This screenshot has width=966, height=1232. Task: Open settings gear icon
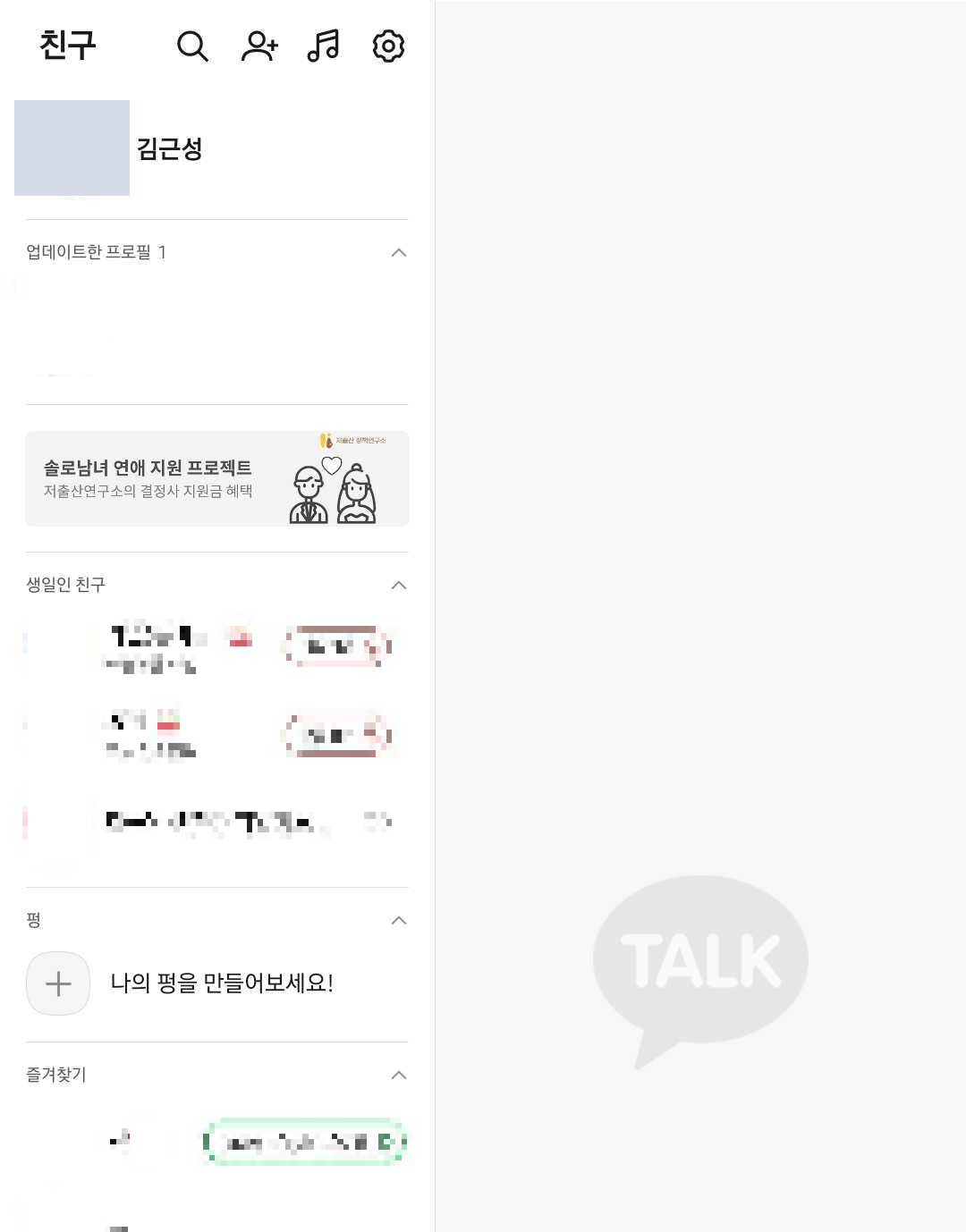pyautogui.click(x=388, y=46)
